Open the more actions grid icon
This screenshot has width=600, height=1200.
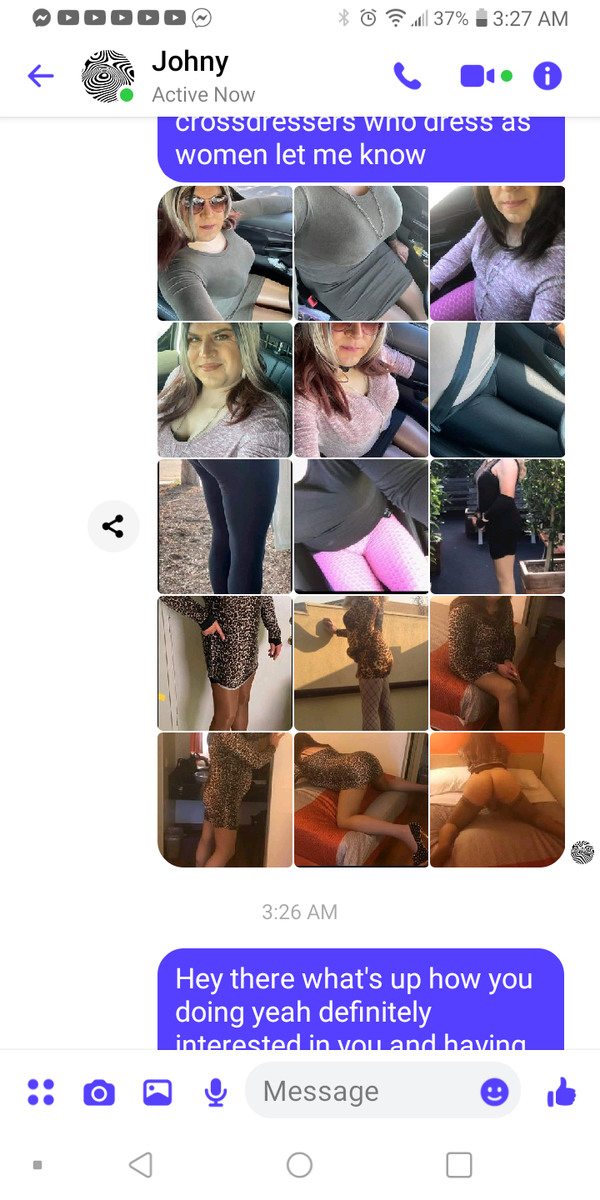pyautogui.click(x=41, y=1093)
